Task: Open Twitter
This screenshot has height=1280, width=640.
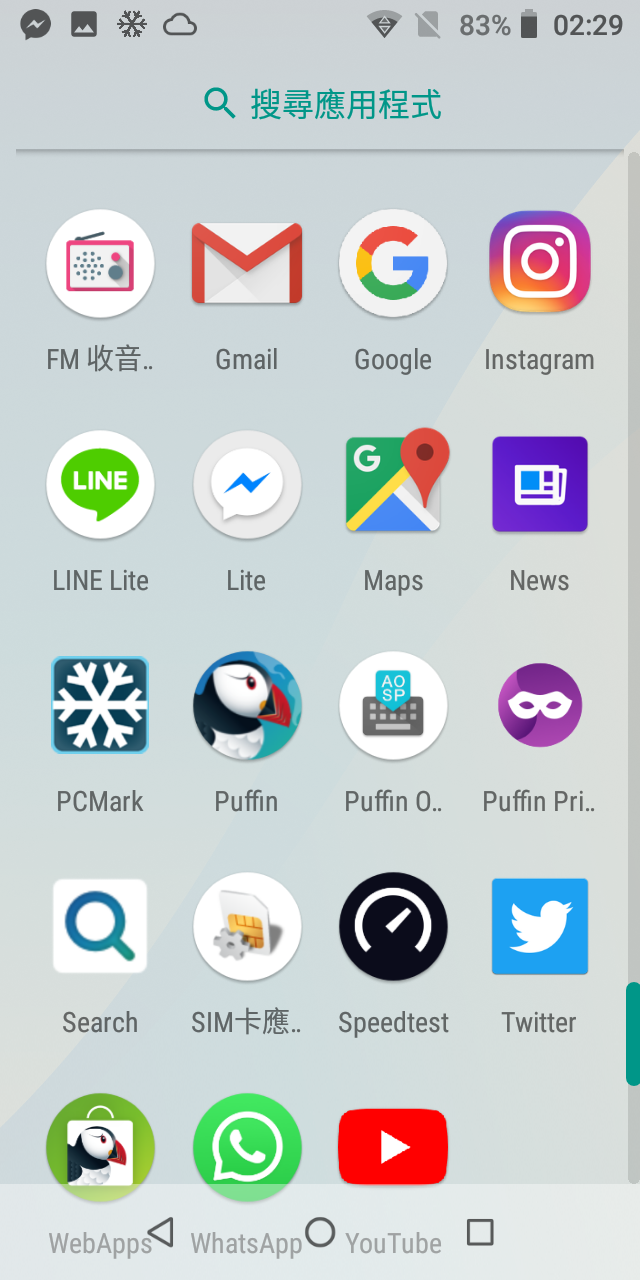Action: pyautogui.click(x=539, y=926)
